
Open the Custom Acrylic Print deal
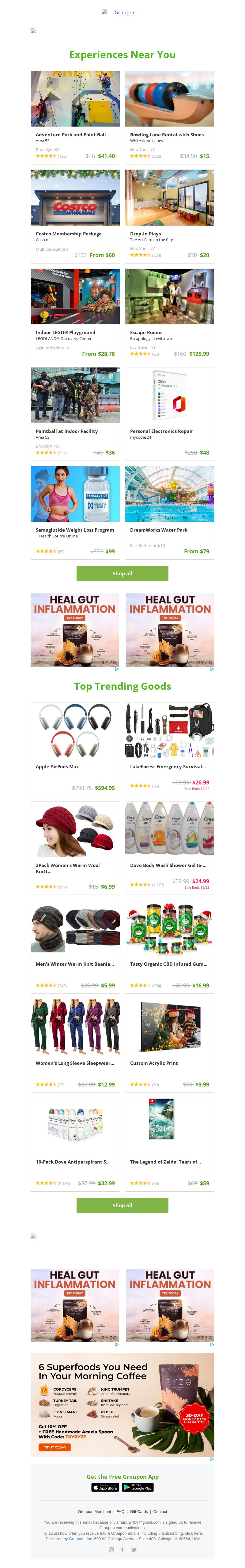(x=169, y=1045)
